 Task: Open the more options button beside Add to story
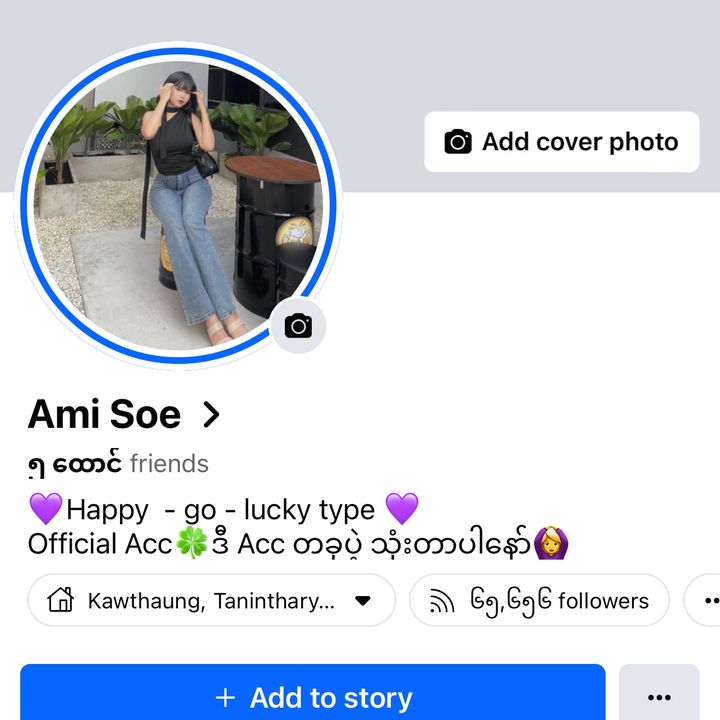[x=659, y=697]
